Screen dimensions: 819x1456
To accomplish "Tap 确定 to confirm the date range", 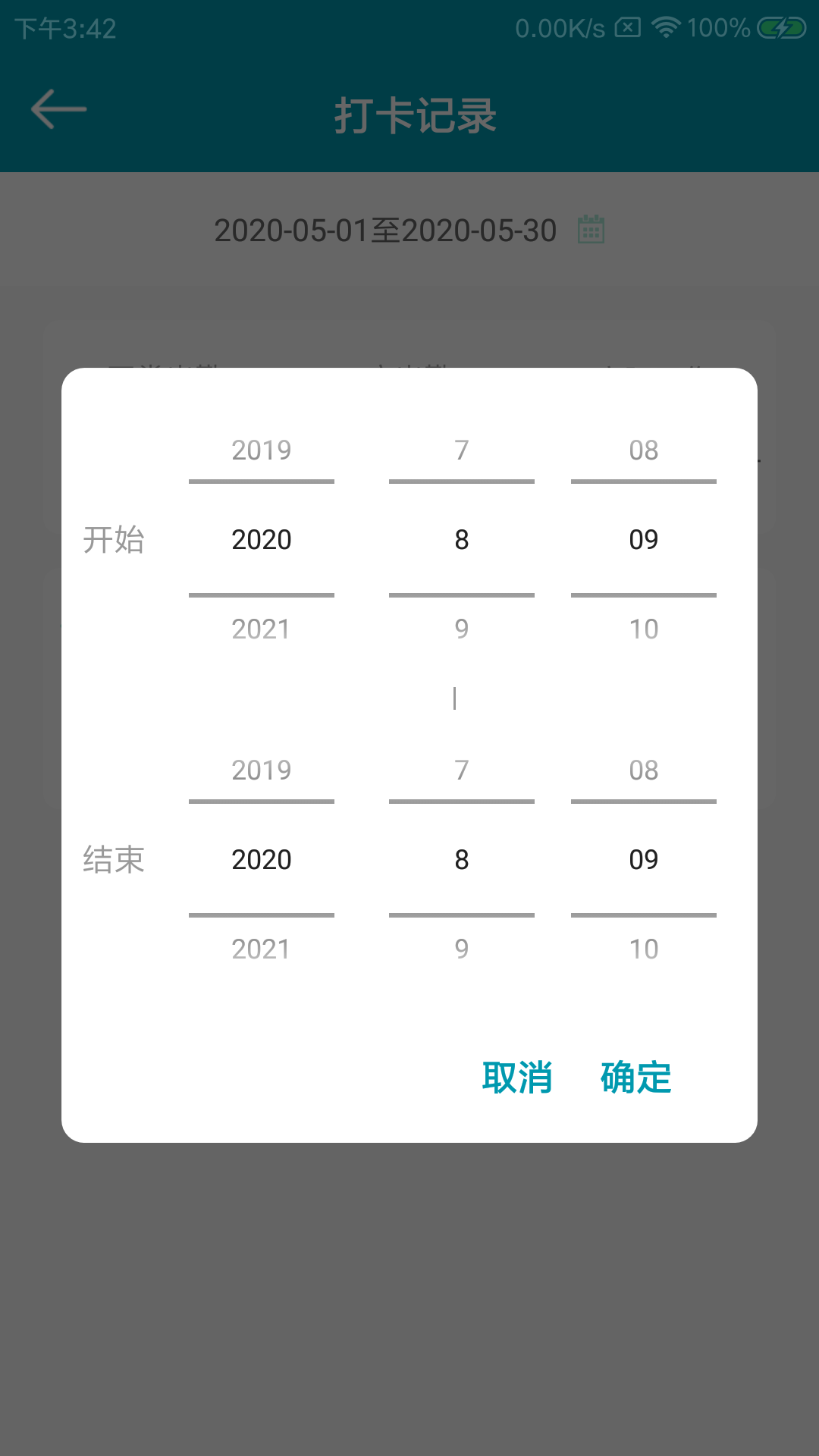I will (635, 1078).
